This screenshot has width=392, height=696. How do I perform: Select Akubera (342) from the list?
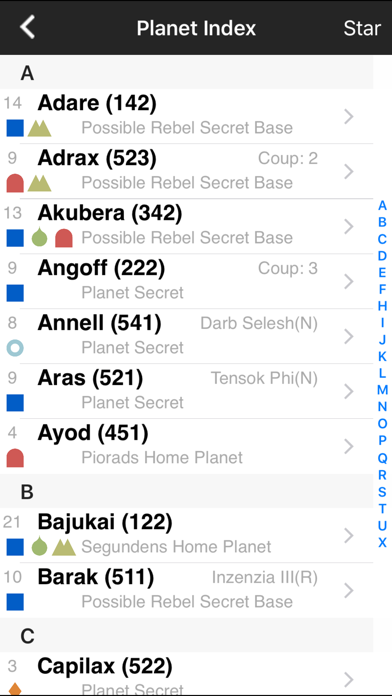click(186, 226)
